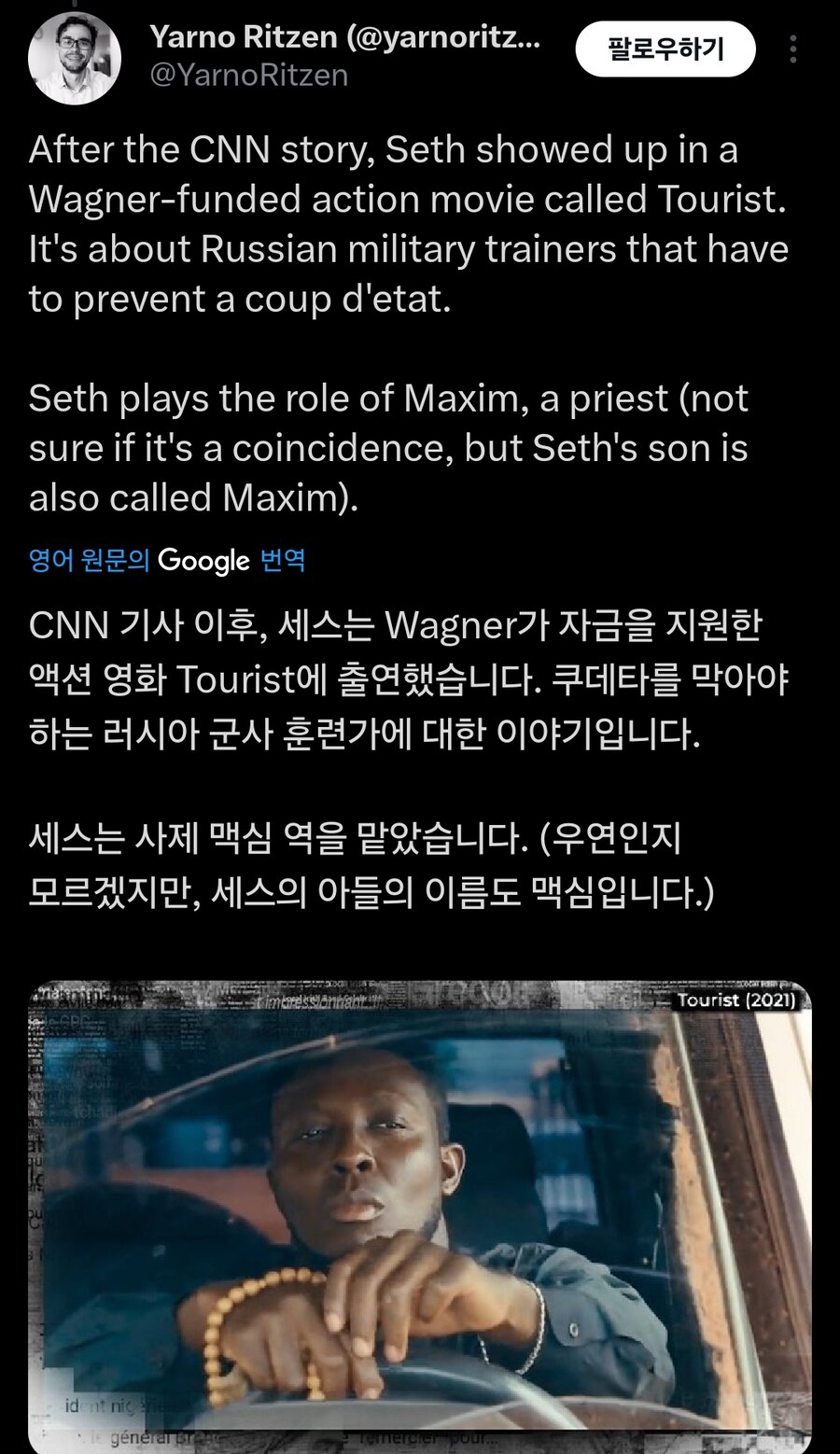Viewport: 840px width, 1454px height.
Task: Tap the 영어 원문의 Google 번역 link
Action: (168, 560)
